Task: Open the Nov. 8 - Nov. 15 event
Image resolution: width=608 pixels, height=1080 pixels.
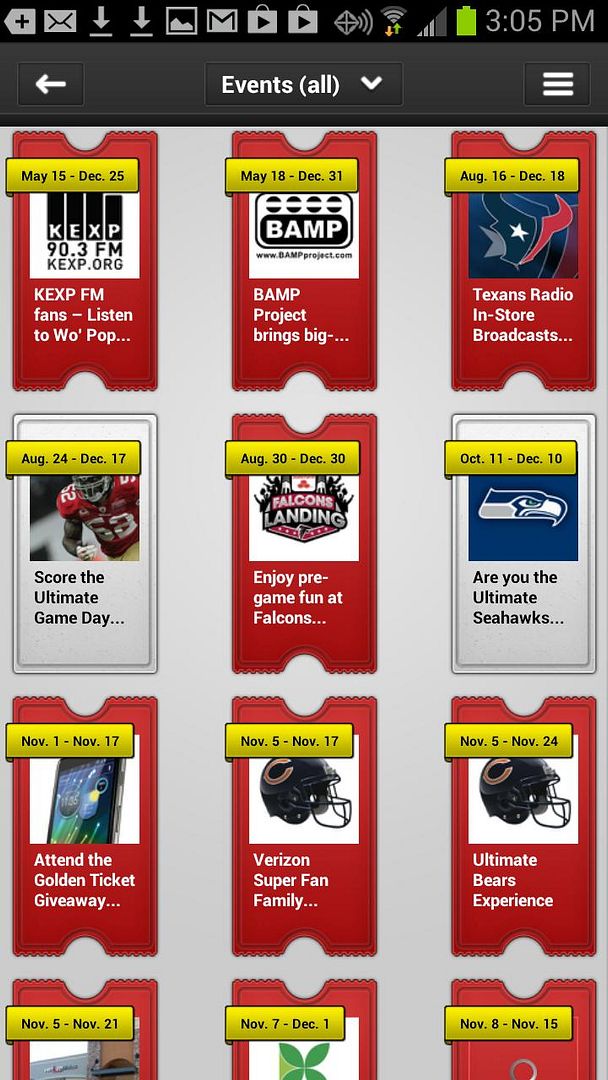Action: [x=523, y=1030]
